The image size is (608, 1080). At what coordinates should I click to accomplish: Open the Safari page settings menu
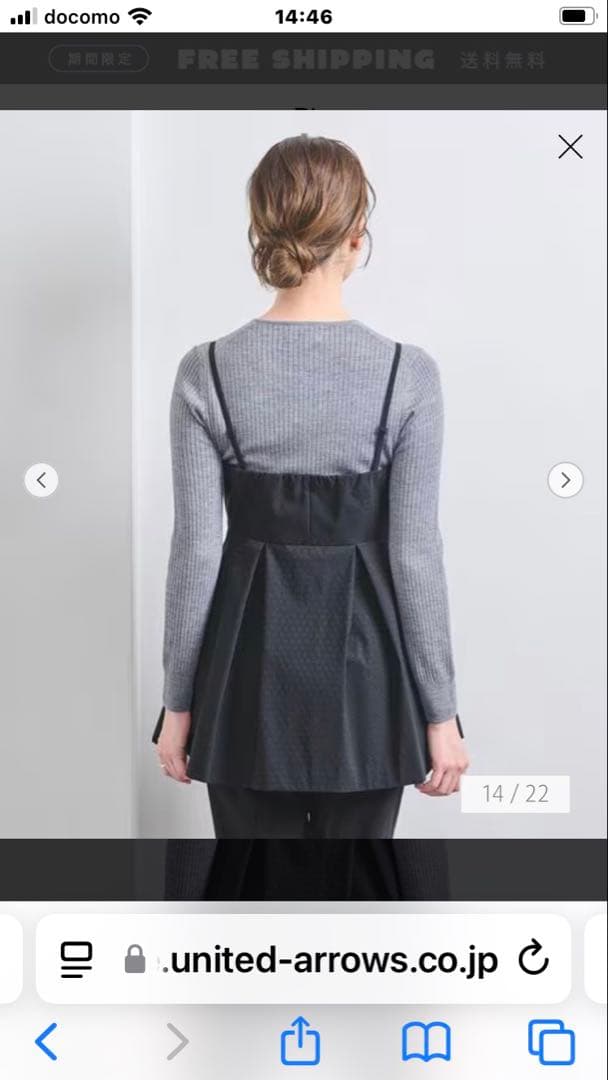(x=76, y=960)
